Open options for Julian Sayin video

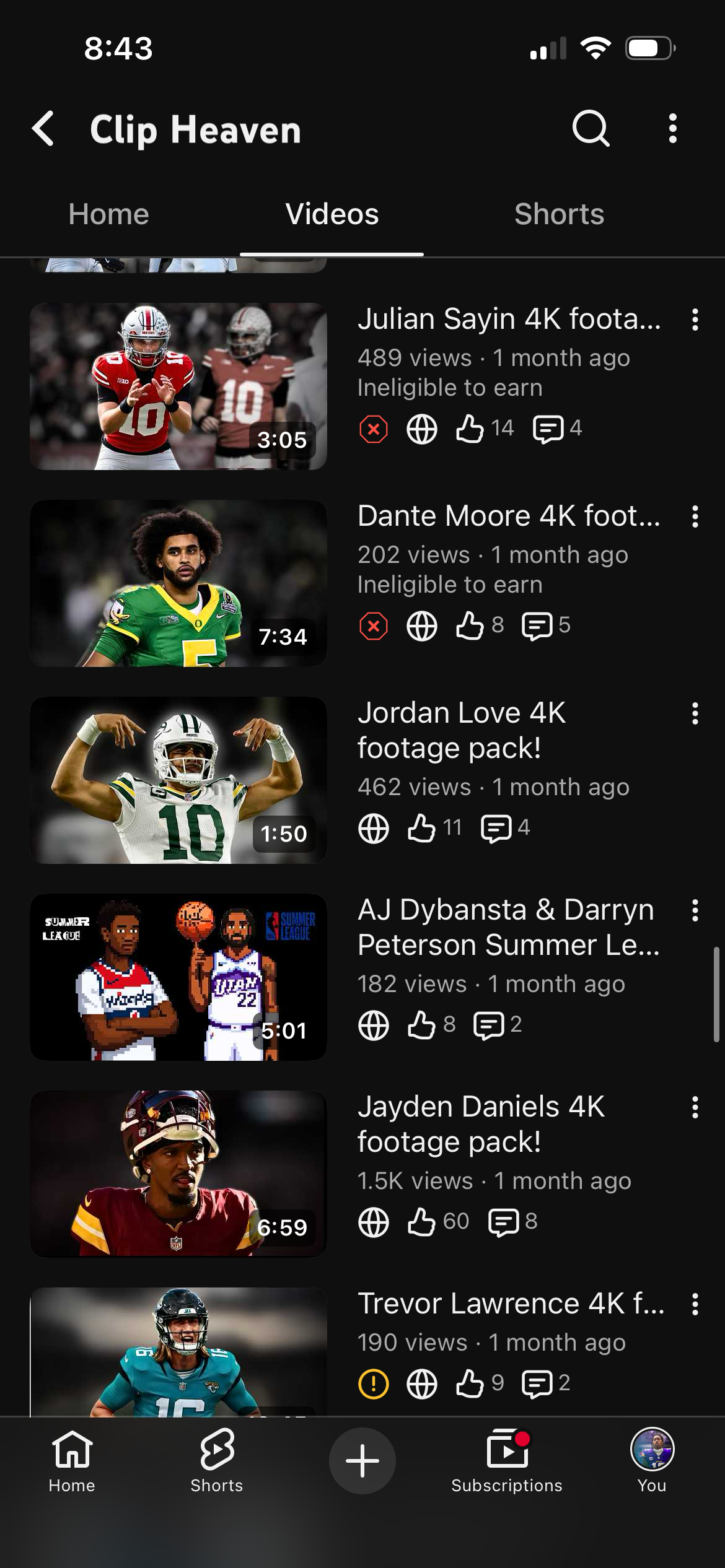[695, 320]
